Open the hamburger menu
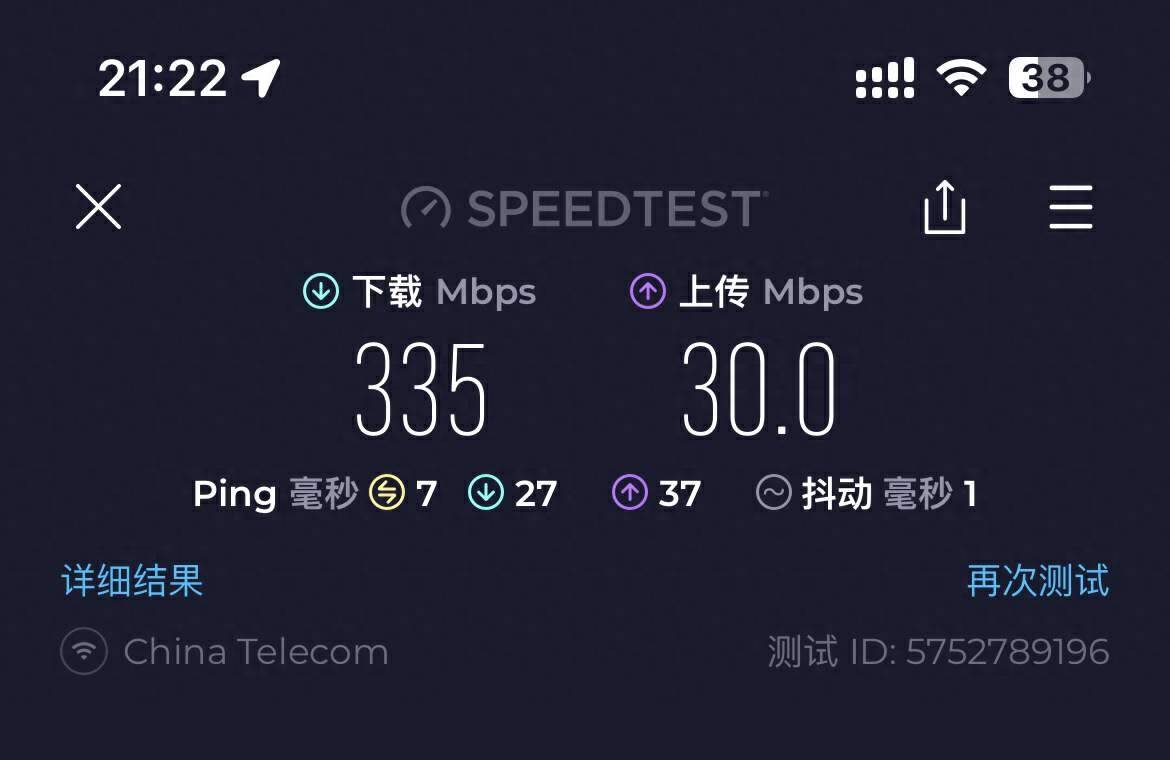 pyautogui.click(x=1070, y=207)
